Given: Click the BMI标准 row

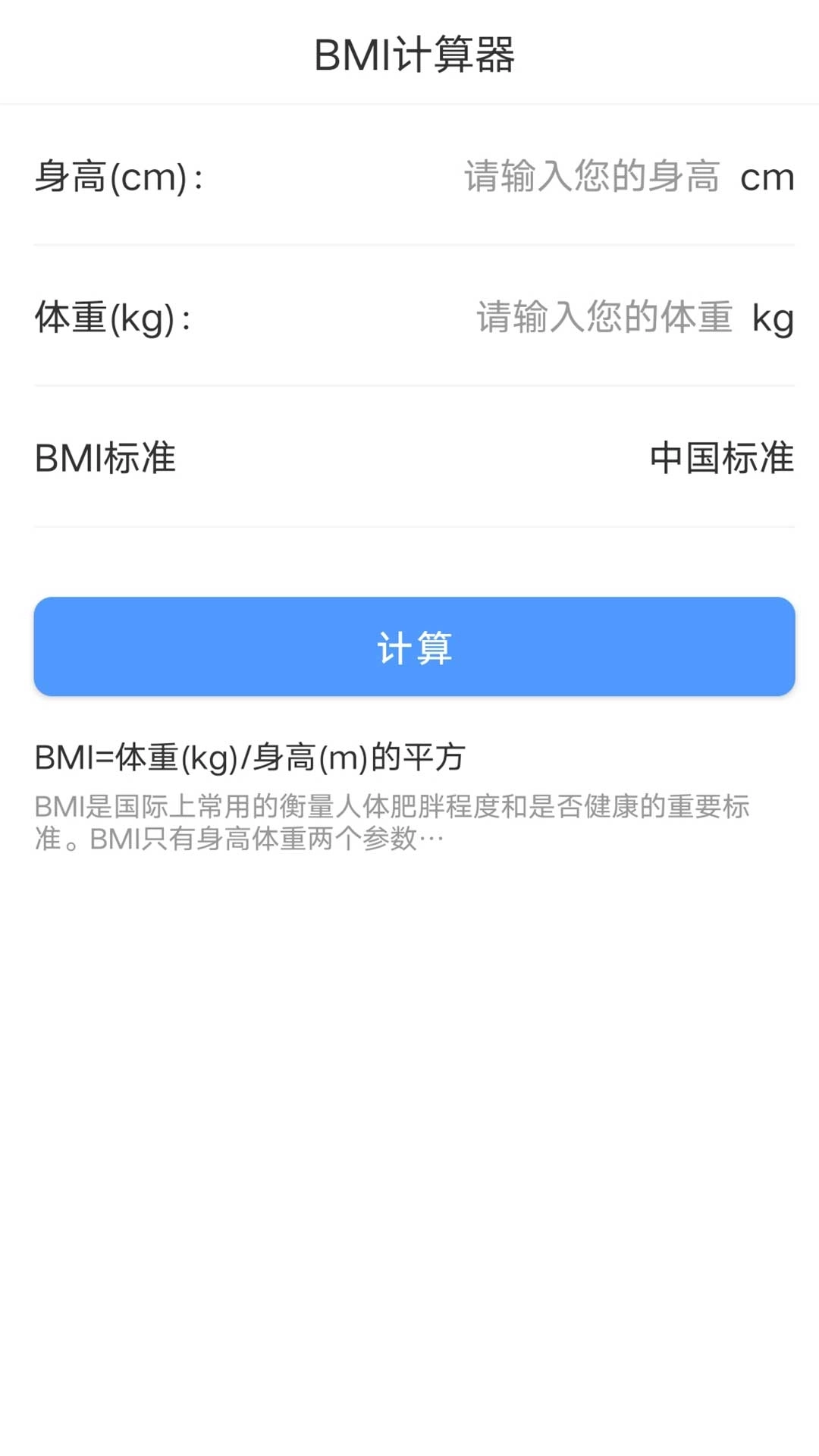Looking at the screenshot, I should click(x=409, y=457).
